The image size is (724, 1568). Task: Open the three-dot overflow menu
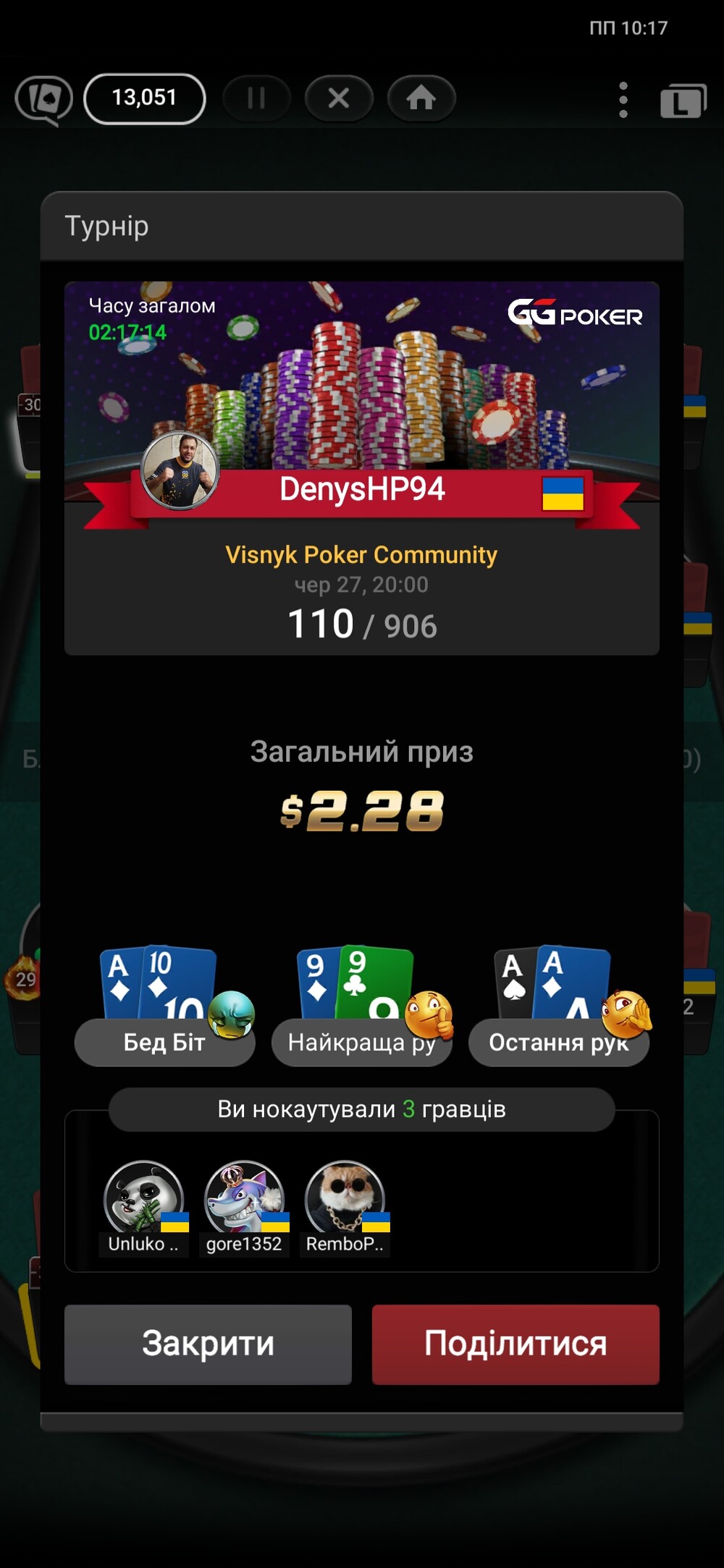[623, 100]
